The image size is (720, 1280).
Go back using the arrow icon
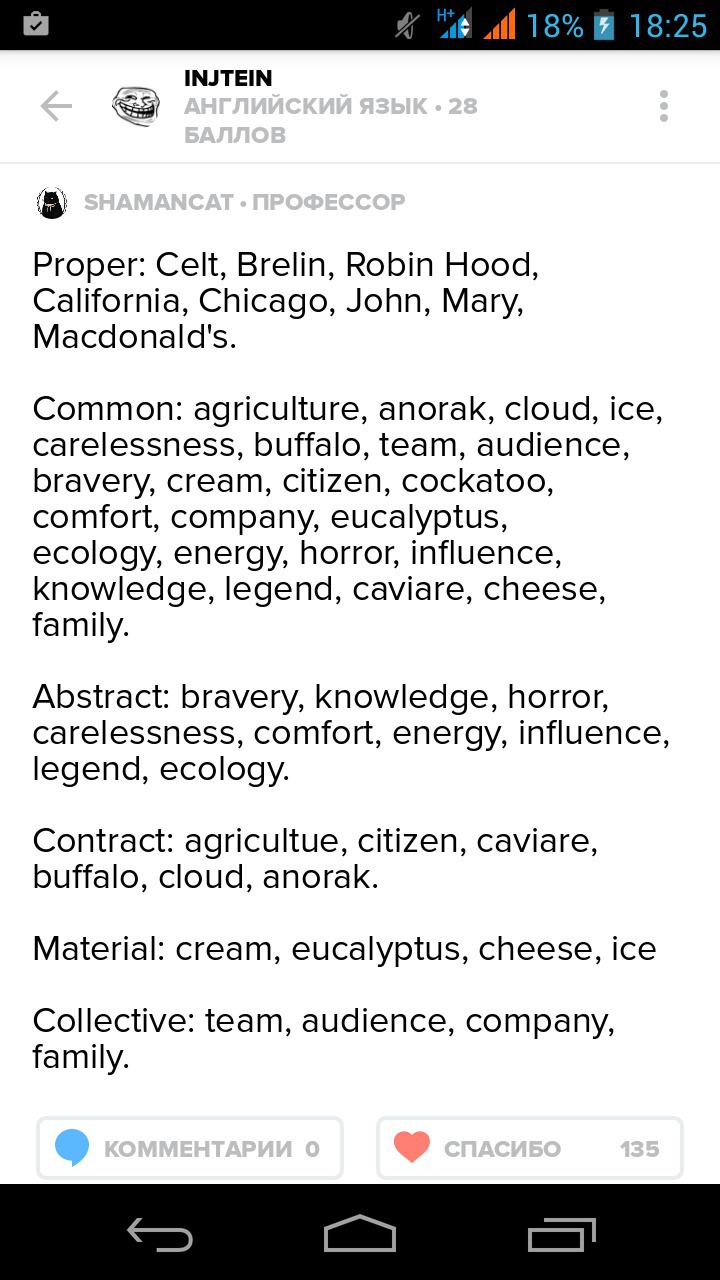tap(56, 106)
